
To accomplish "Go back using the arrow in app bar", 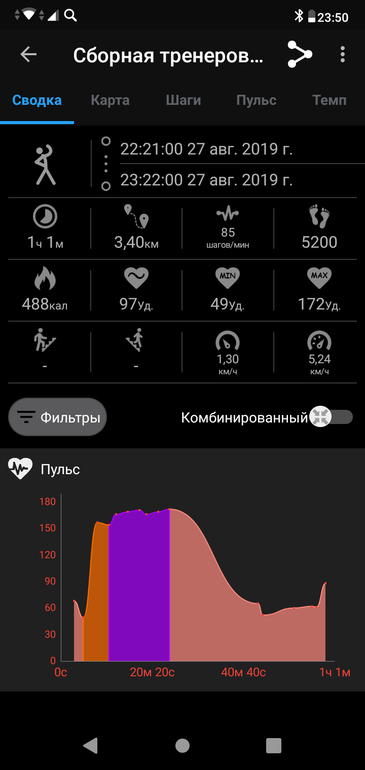I will [28, 55].
